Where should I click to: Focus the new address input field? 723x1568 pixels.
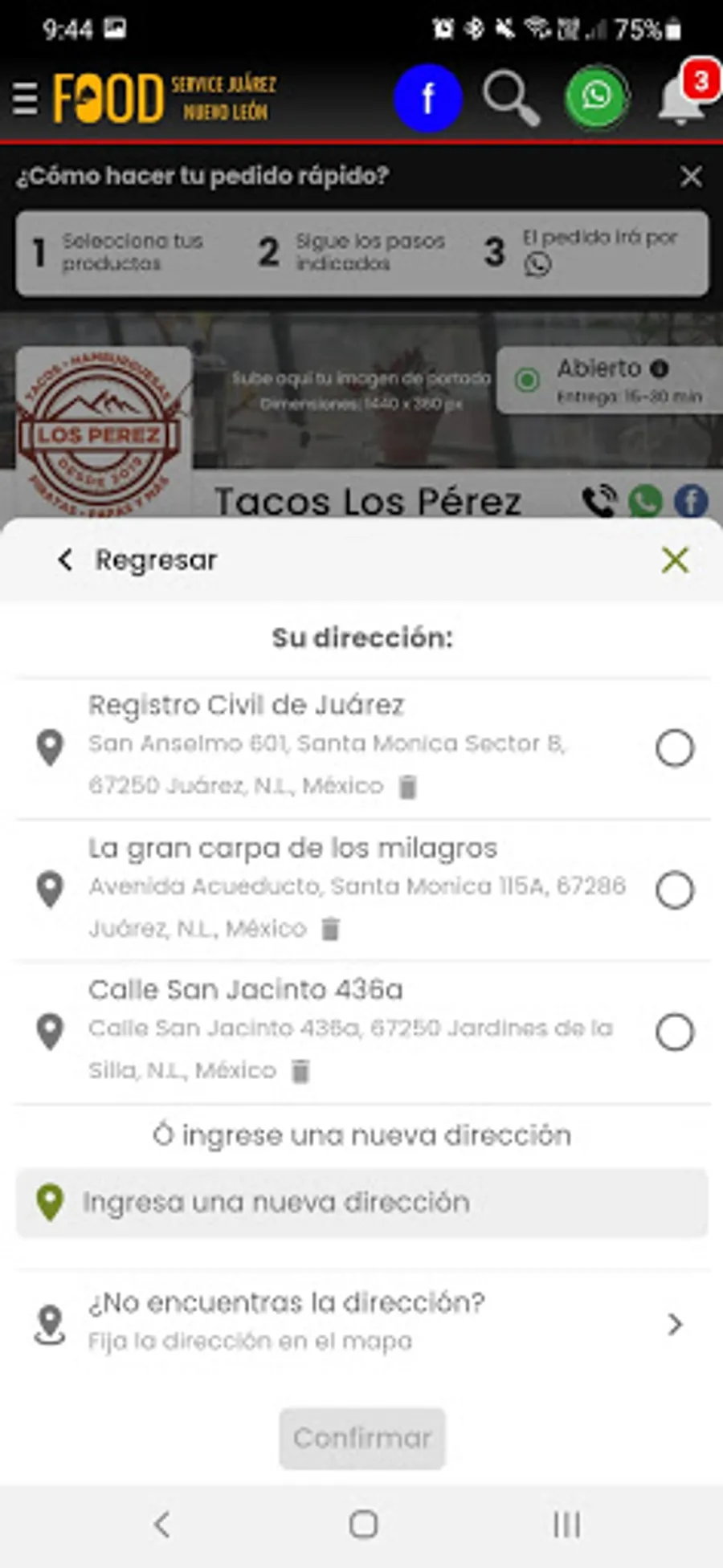pos(361,1203)
